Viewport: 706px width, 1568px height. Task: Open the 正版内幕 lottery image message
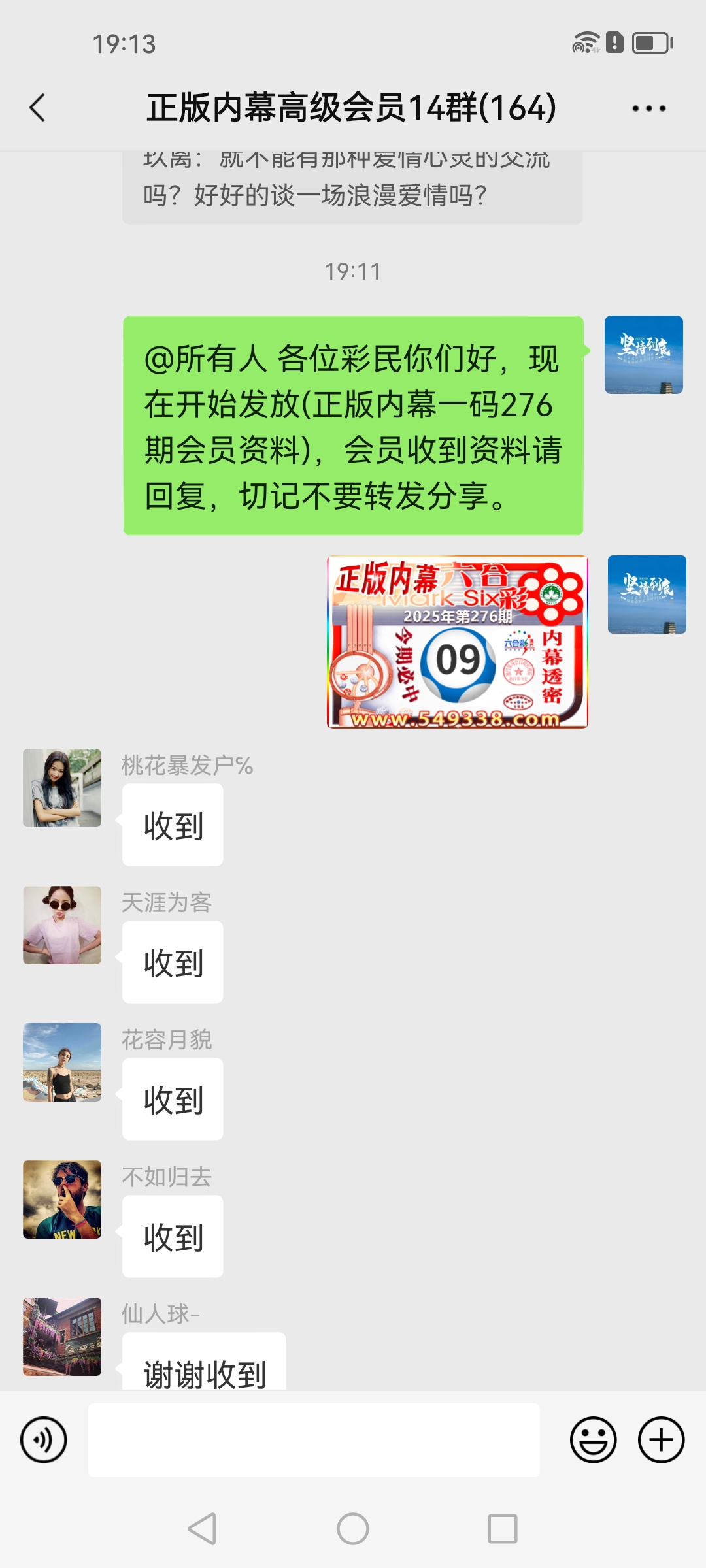[457, 642]
